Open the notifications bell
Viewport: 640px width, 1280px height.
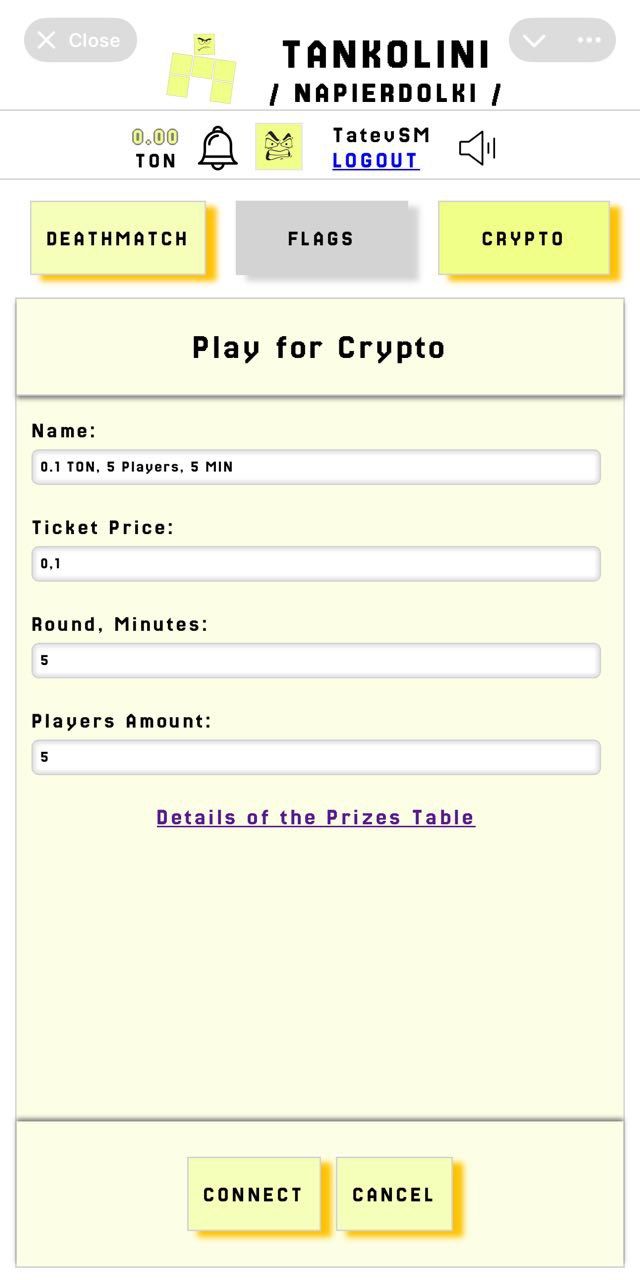(x=218, y=148)
